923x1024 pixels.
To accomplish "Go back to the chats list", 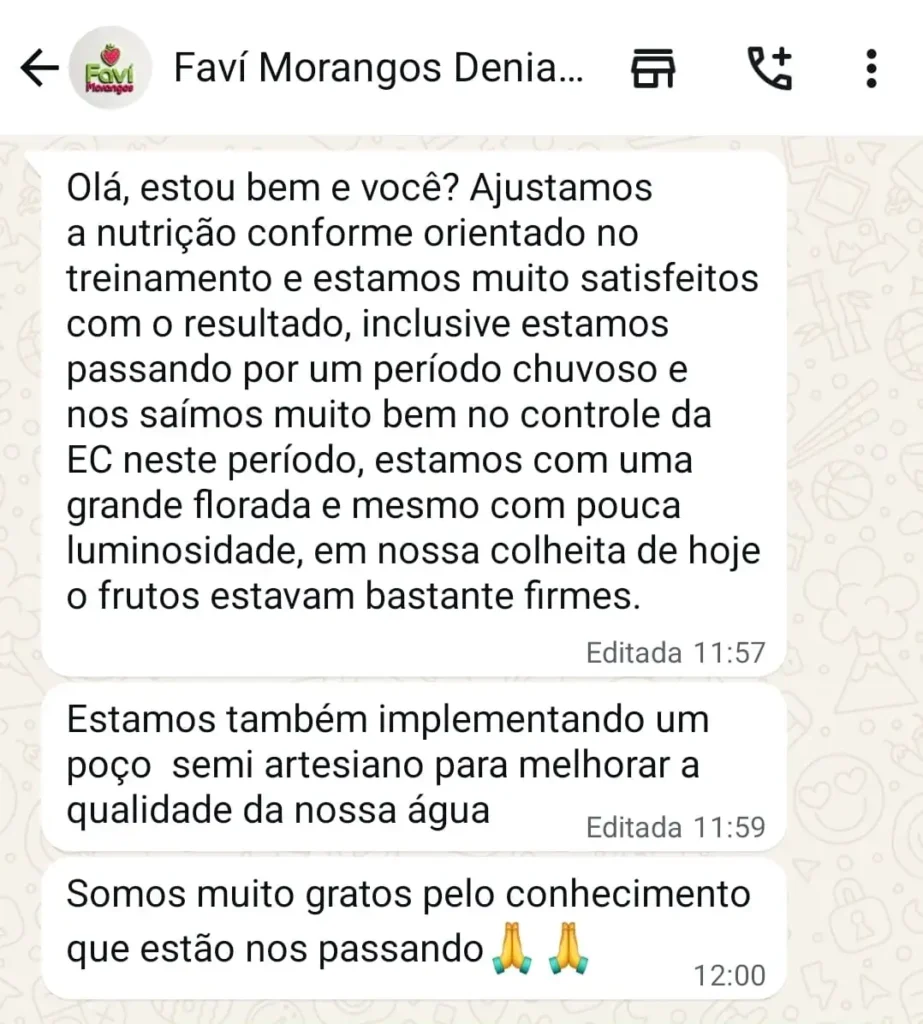I will click(x=38, y=69).
